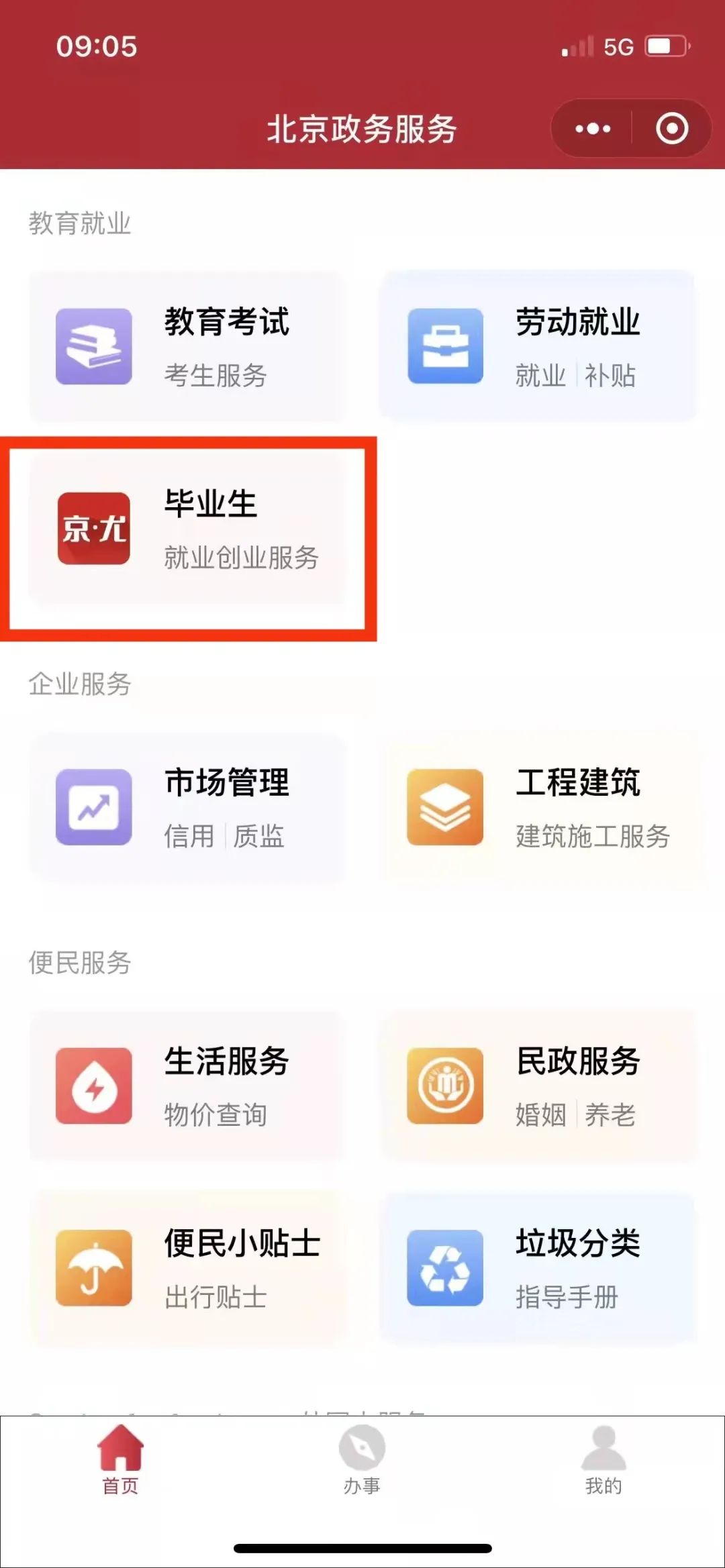Screen dimensions: 725x1568
Task: Open the 民政服务 card
Action: tap(538, 1086)
